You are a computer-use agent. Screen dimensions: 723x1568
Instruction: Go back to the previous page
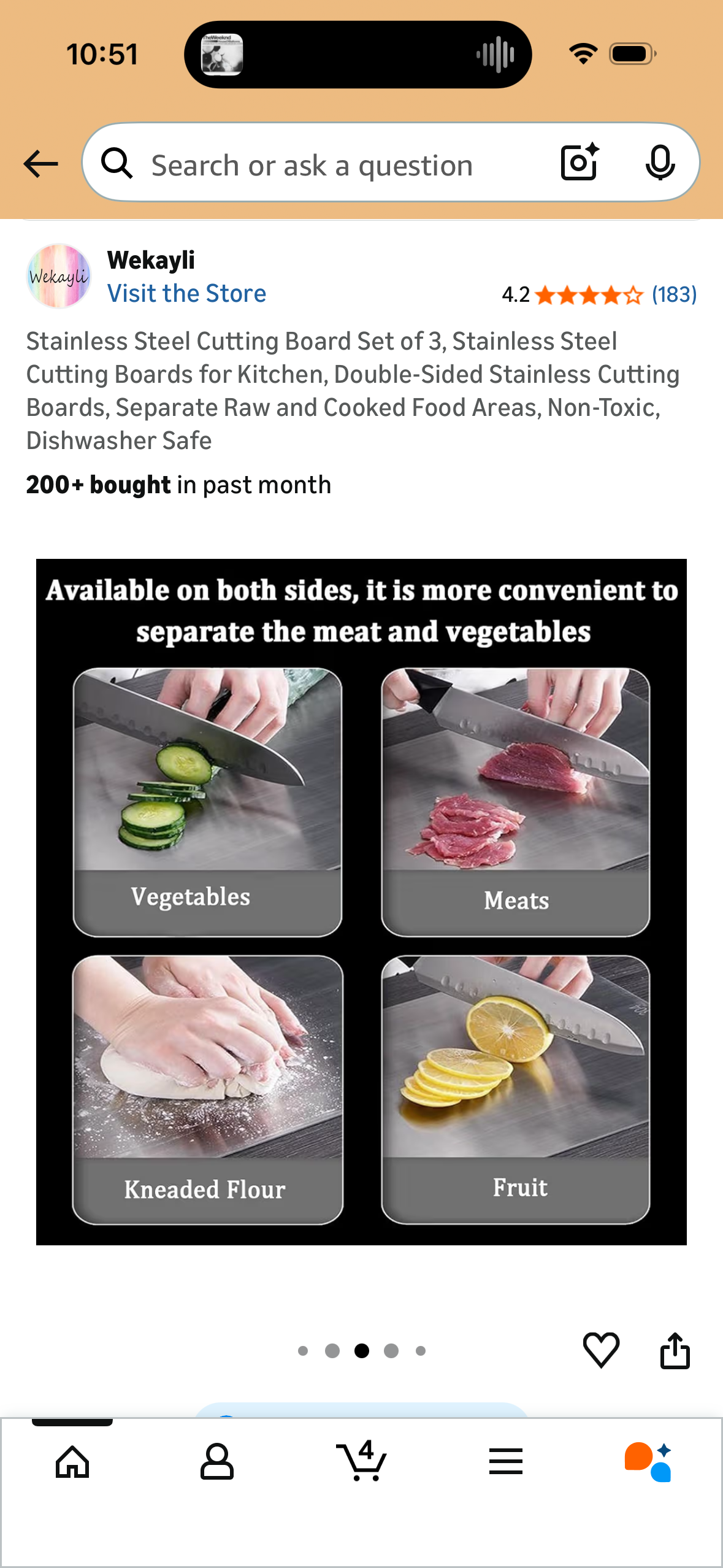point(39,163)
